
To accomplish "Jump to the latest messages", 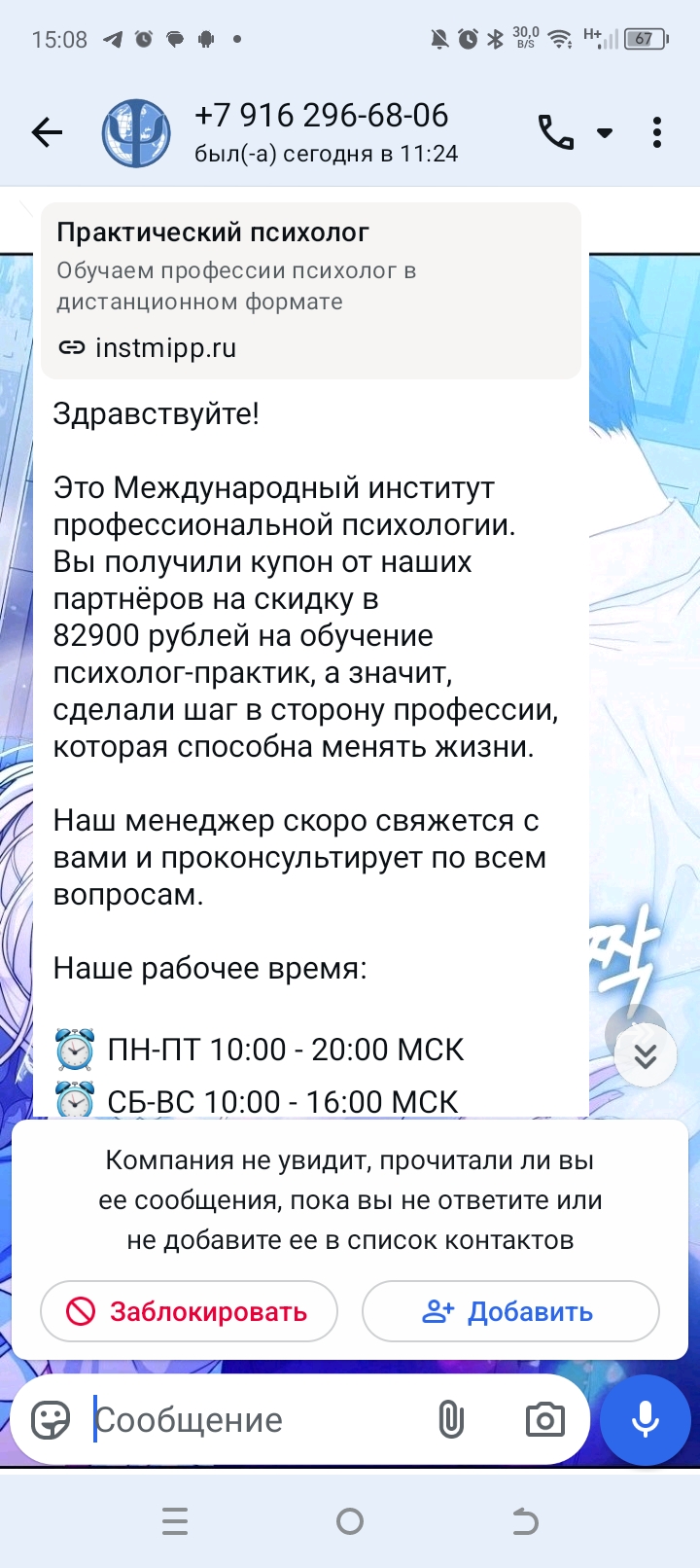I will pyautogui.click(x=646, y=1055).
